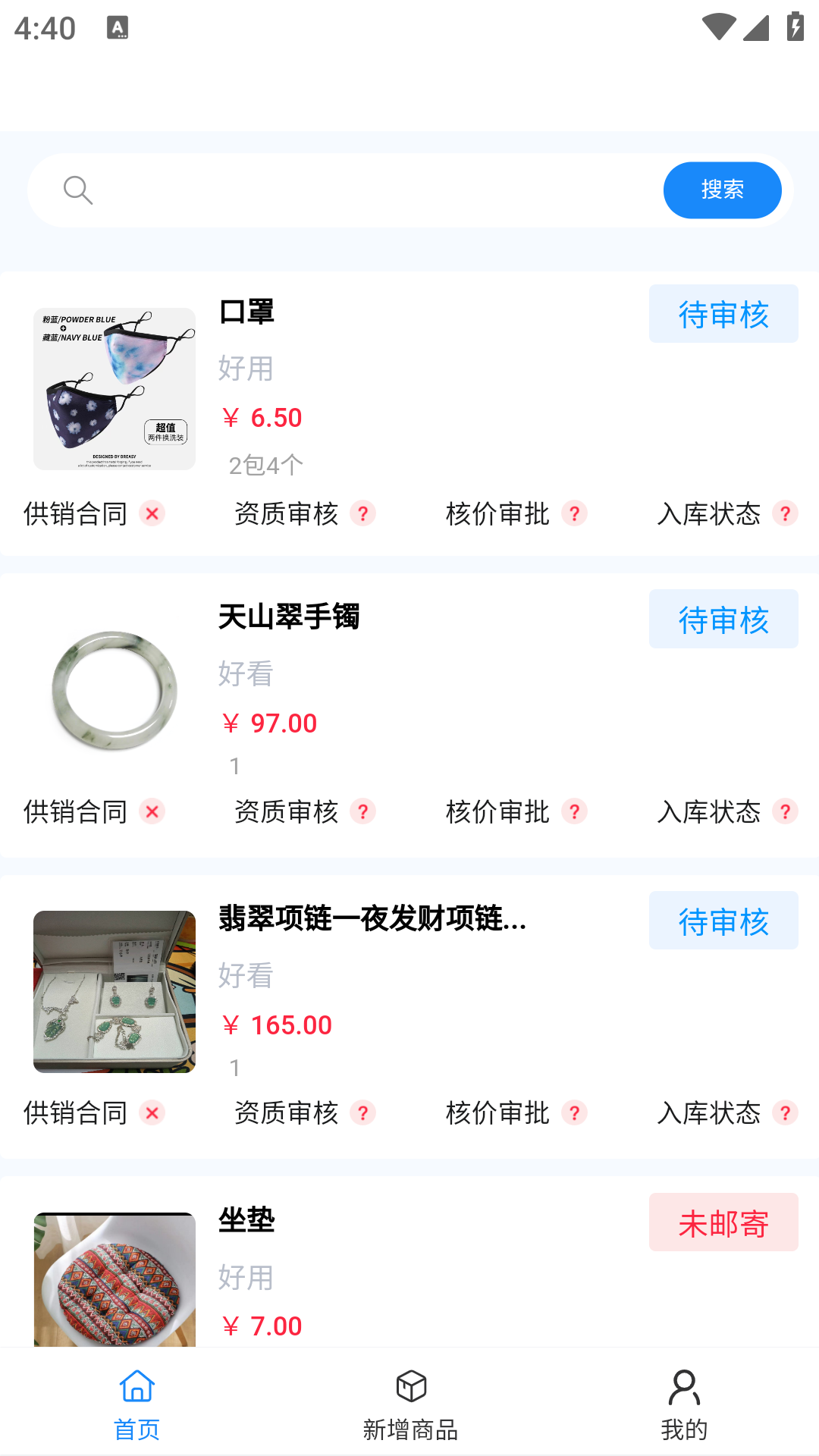The image size is (819, 1456).
Task: Click the ? icon for 口罩 资质审核
Action: pyautogui.click(x=364, y=513)
